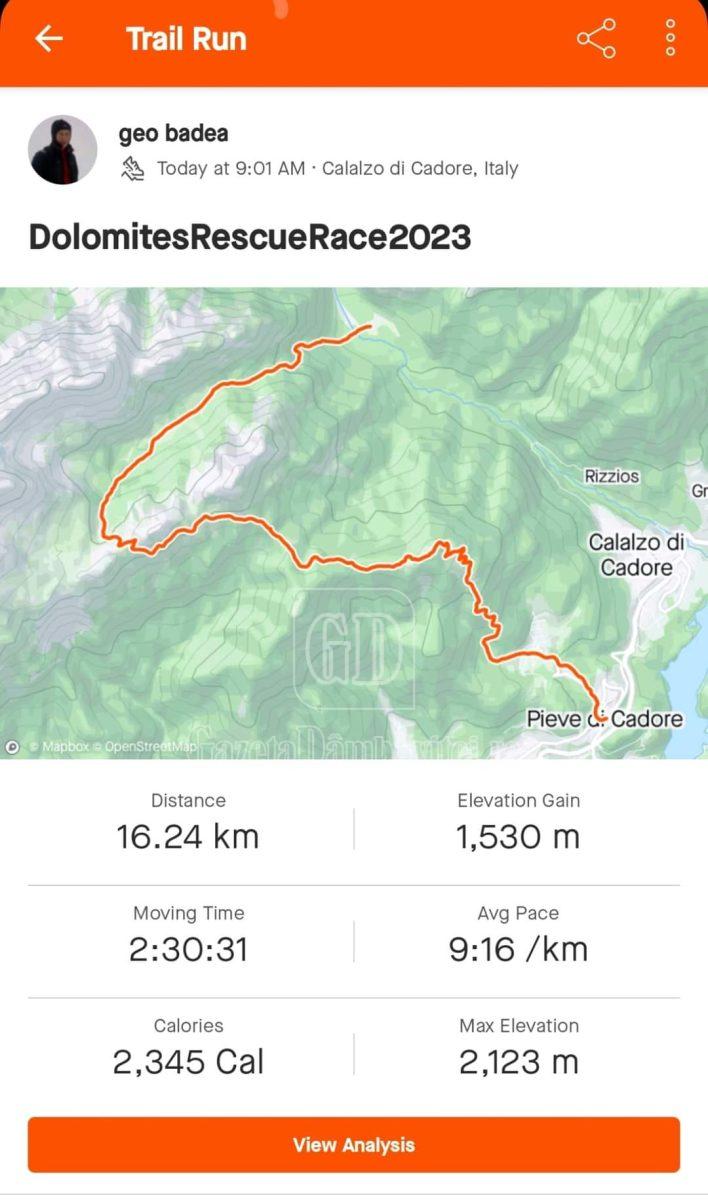Image resolution: width=708 pixels, height=1200 pixels.
Task: Open the route map
Action: click(x=354, y=523)
